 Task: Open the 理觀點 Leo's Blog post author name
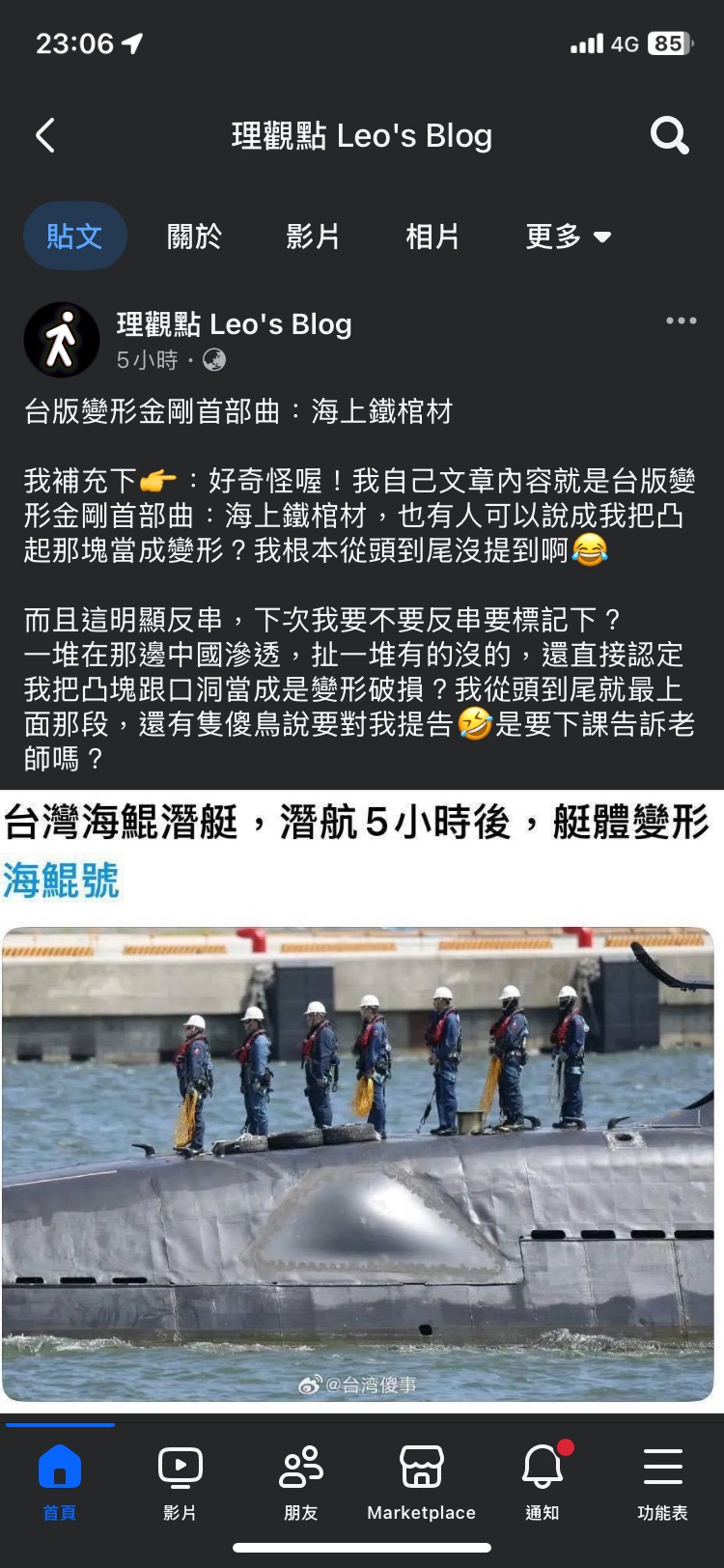pos(234,324)
